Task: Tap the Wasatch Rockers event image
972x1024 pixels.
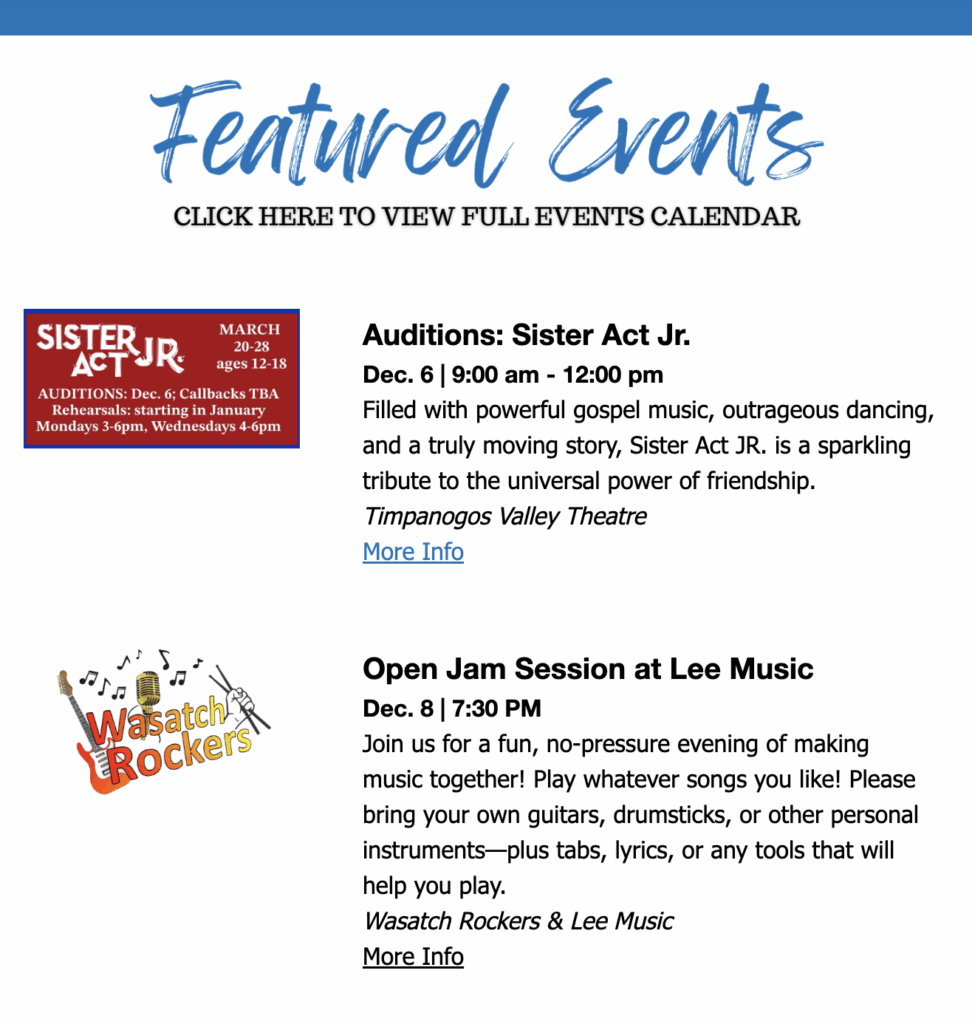Action: [x=163, y=718]
